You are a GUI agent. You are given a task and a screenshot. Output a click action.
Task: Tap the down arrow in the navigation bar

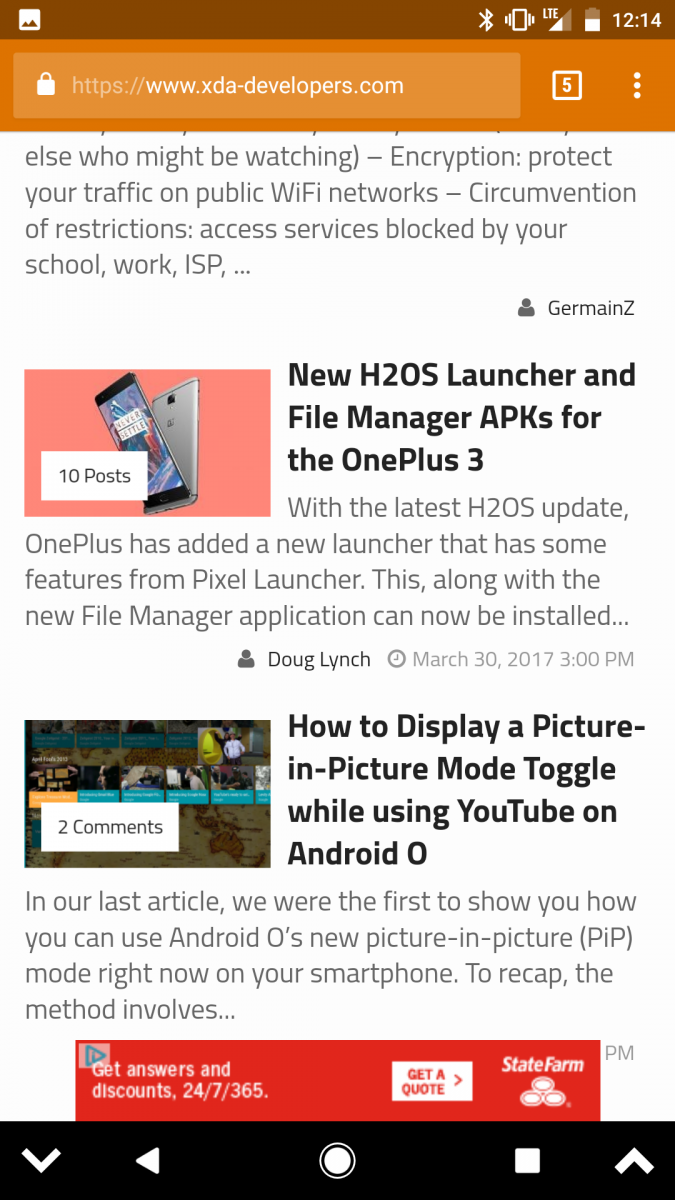coord(41,1160)
